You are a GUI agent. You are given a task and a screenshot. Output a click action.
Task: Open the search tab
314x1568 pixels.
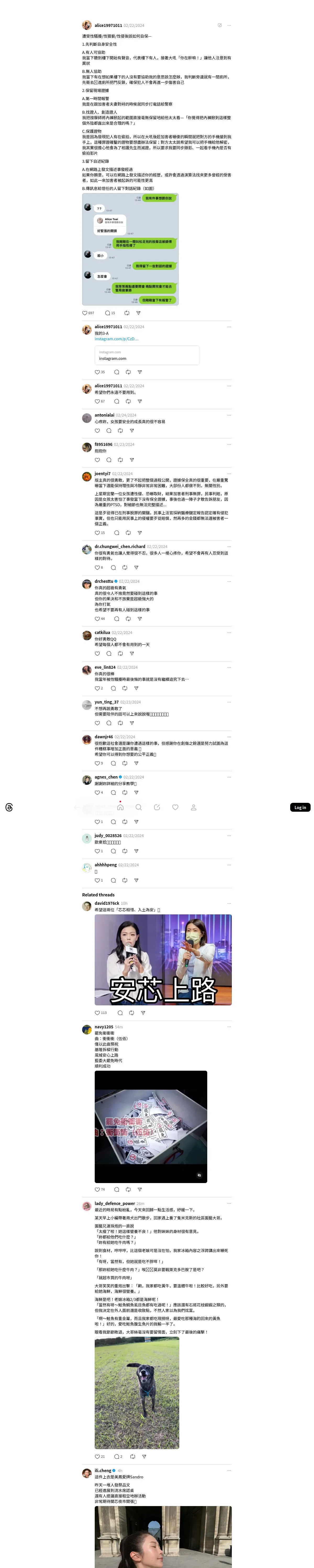(138, 807)
